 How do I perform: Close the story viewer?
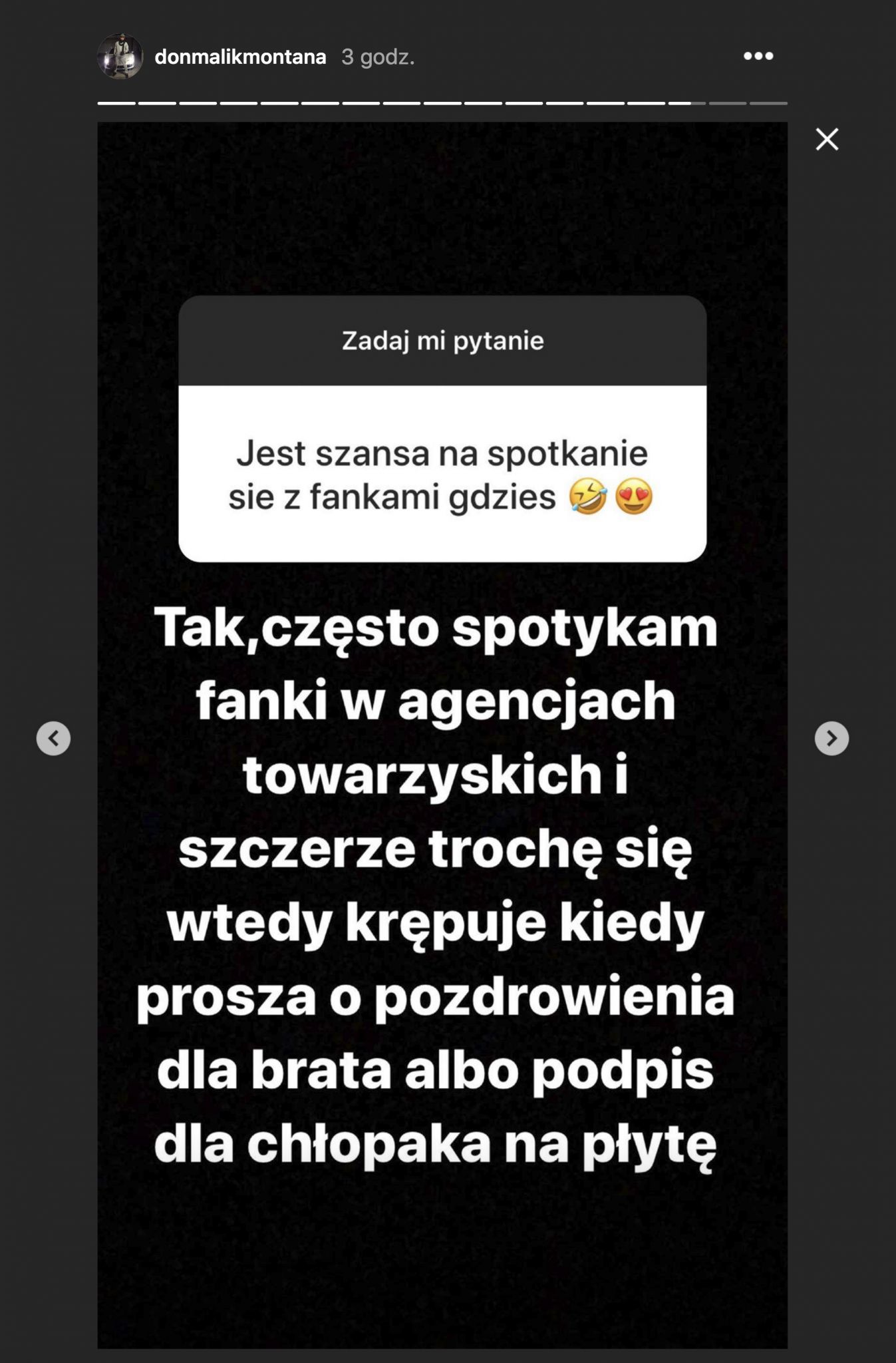[827, 139]
